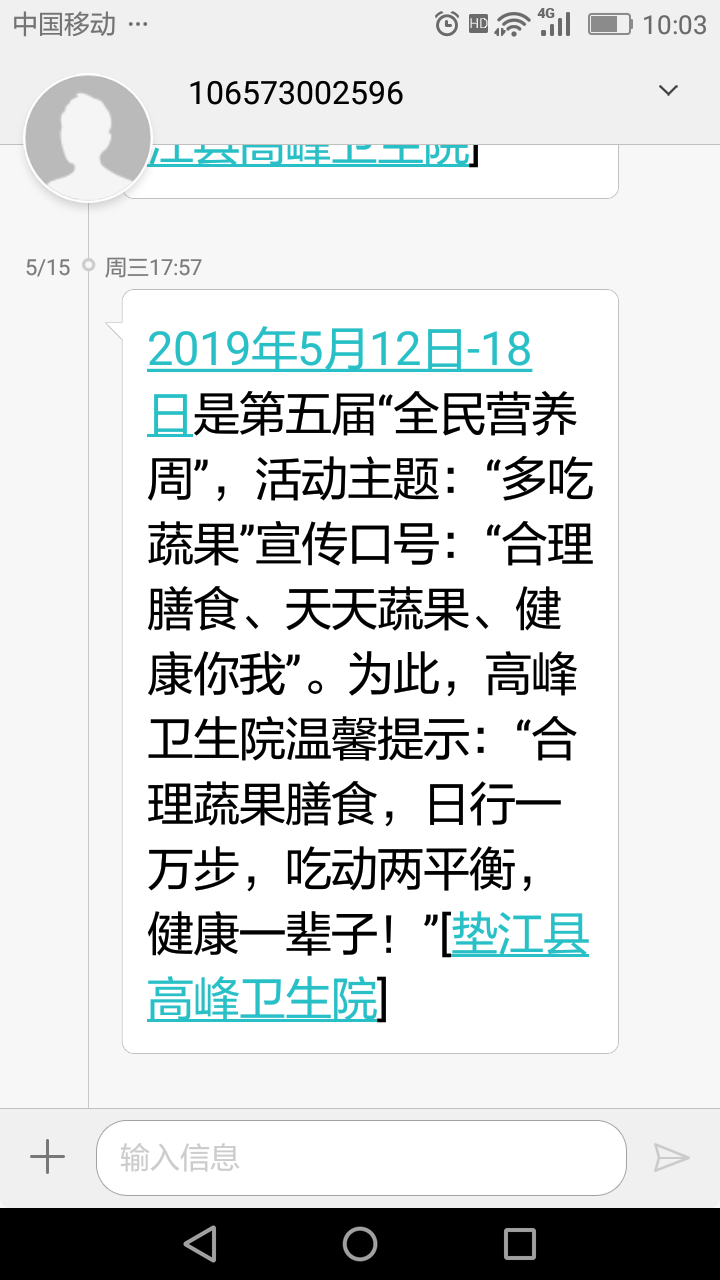Send the message with the arrow icon
Screen dimensions: 720x1280
pos(671,1157)
